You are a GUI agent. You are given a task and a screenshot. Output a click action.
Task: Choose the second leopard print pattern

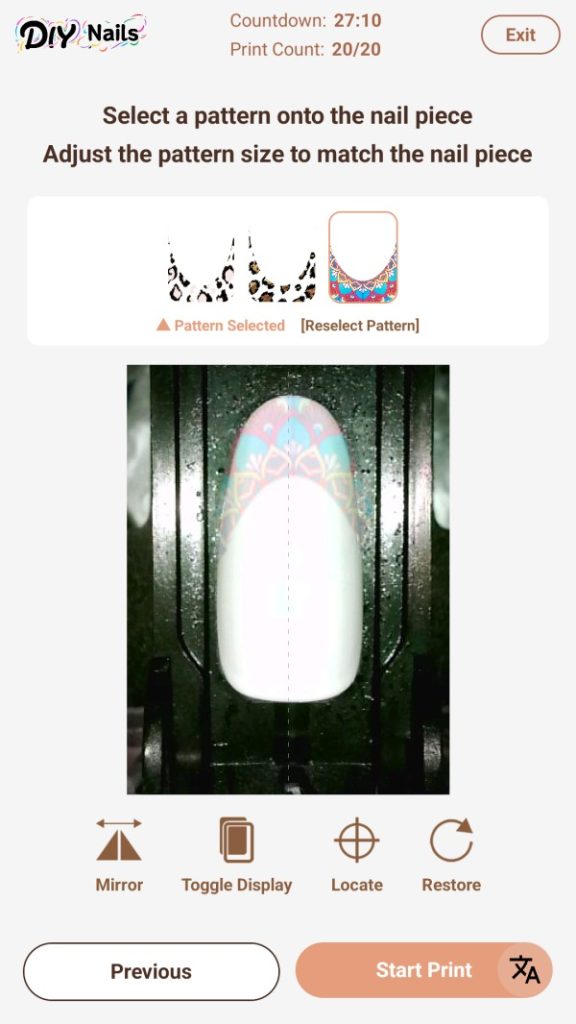(282, 268)
